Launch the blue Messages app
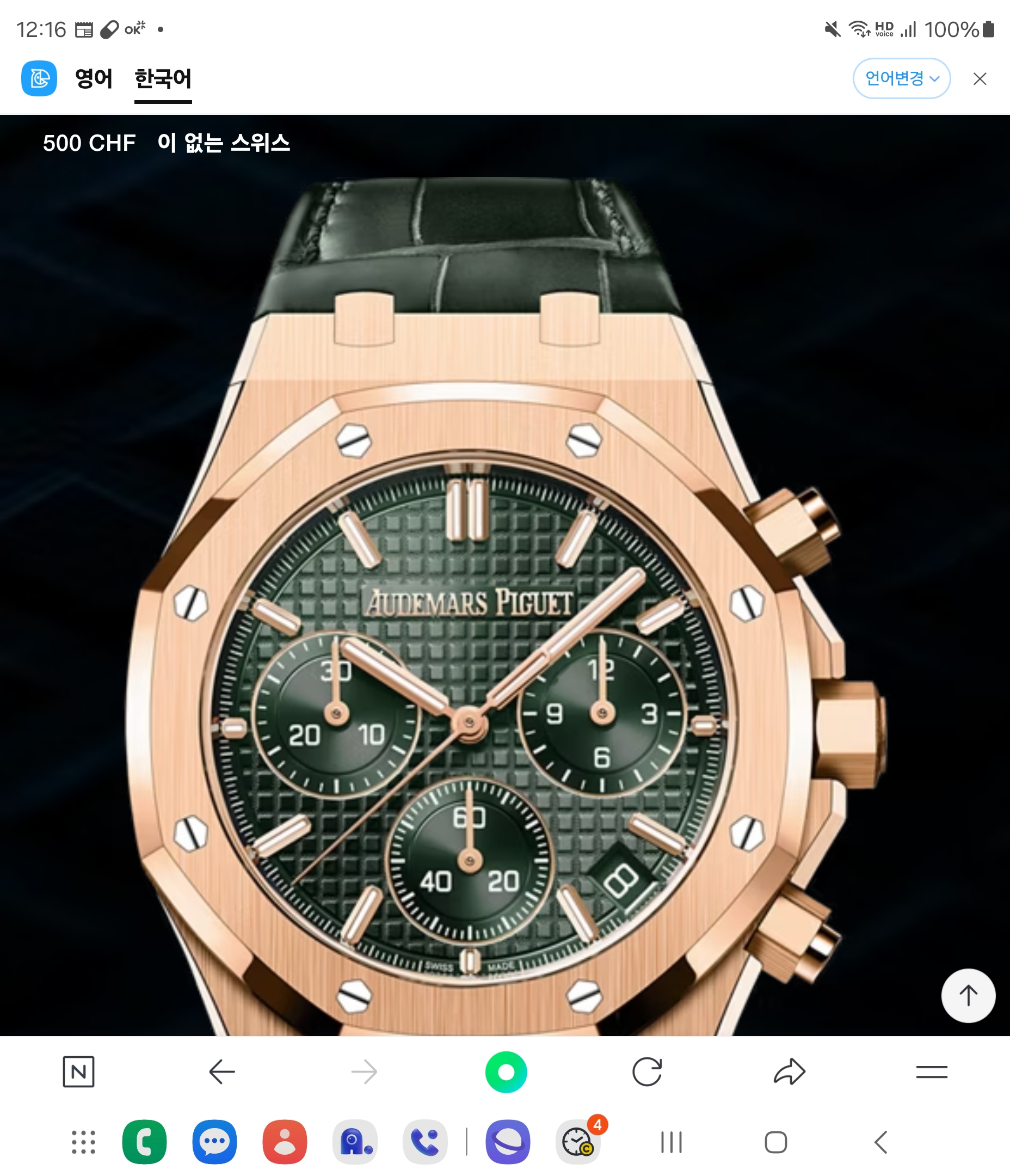The height and width of the screenshot is (1176, 1010). [214, 1142]
